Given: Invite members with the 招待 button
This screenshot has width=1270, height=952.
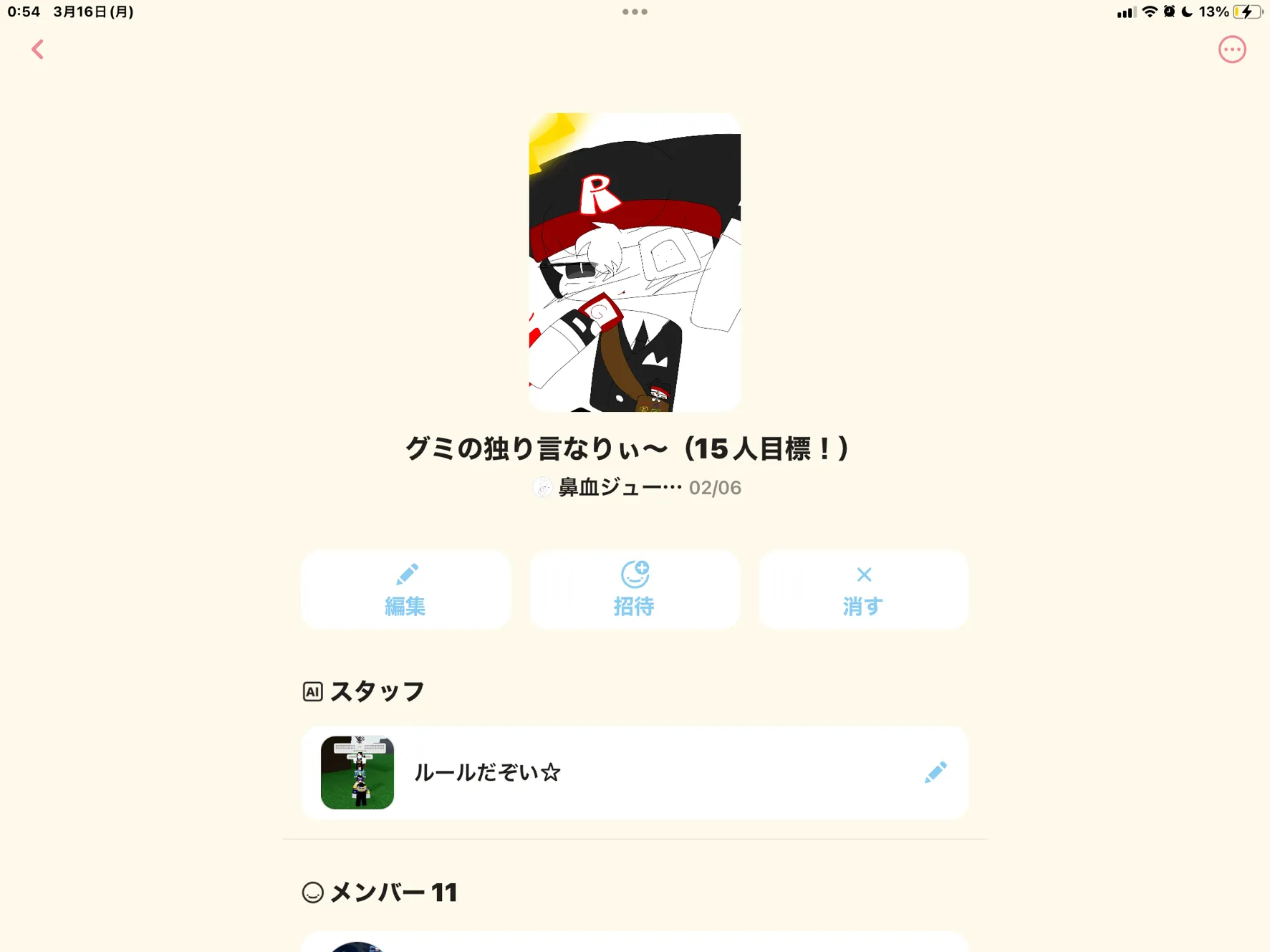Looking at the screenshot, I should coord(635,590).
